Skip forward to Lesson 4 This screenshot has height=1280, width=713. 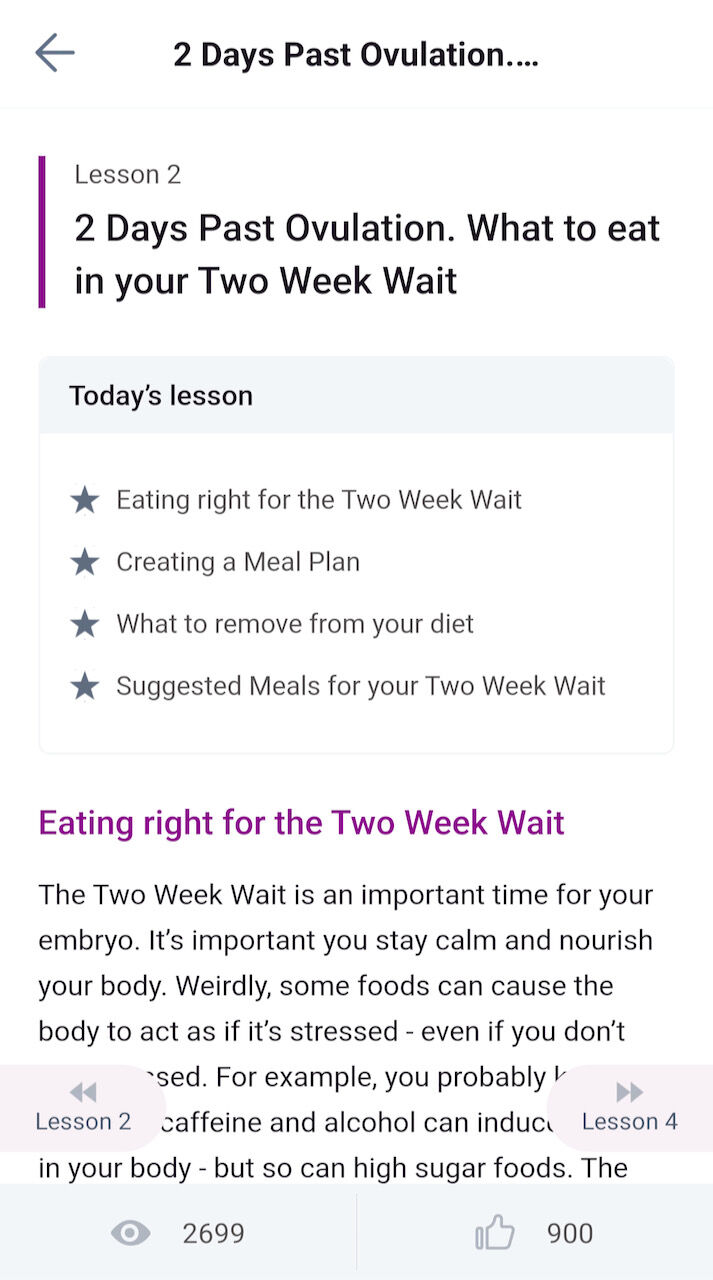(x=630, y=1108)
